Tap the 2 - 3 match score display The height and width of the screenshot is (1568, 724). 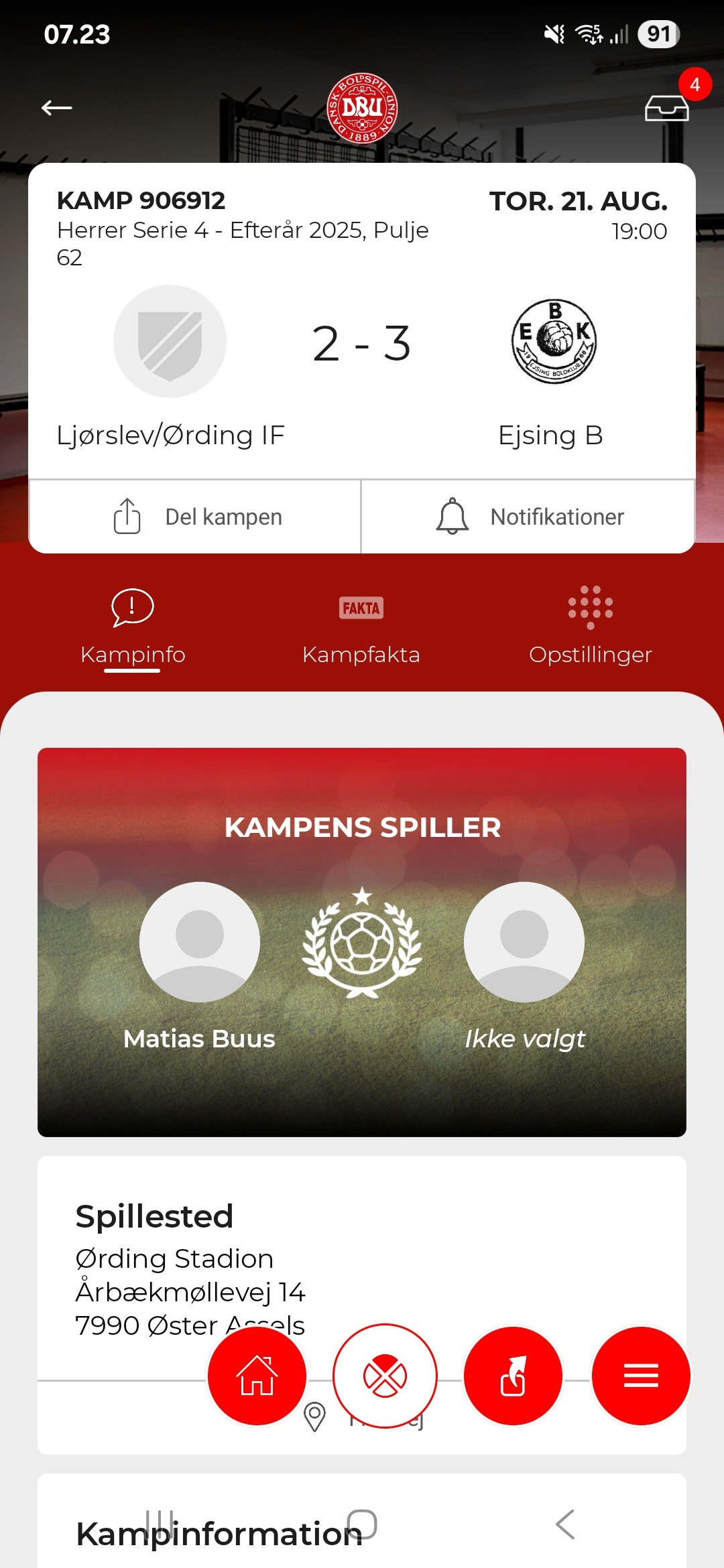click(x=362, y=343)
